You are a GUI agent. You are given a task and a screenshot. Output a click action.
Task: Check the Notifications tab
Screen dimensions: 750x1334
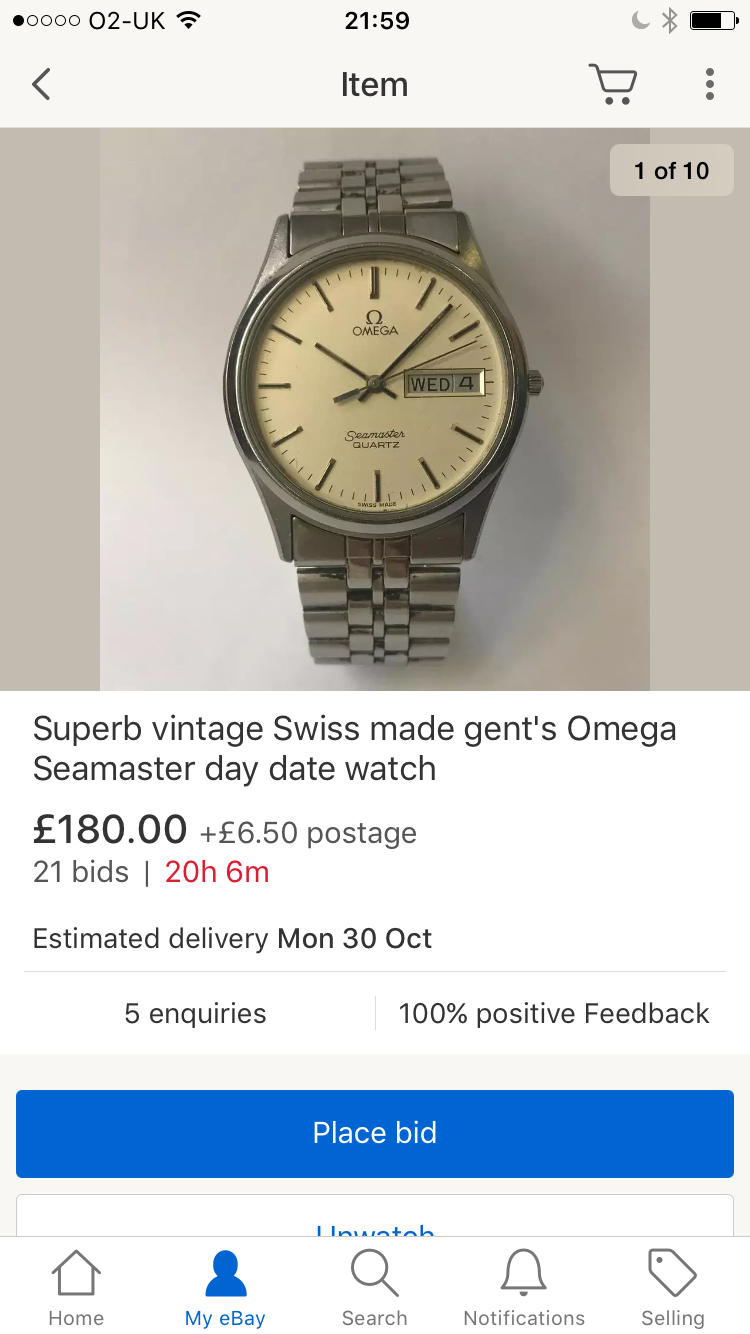pyautogui.click(x=524, y=1289)
